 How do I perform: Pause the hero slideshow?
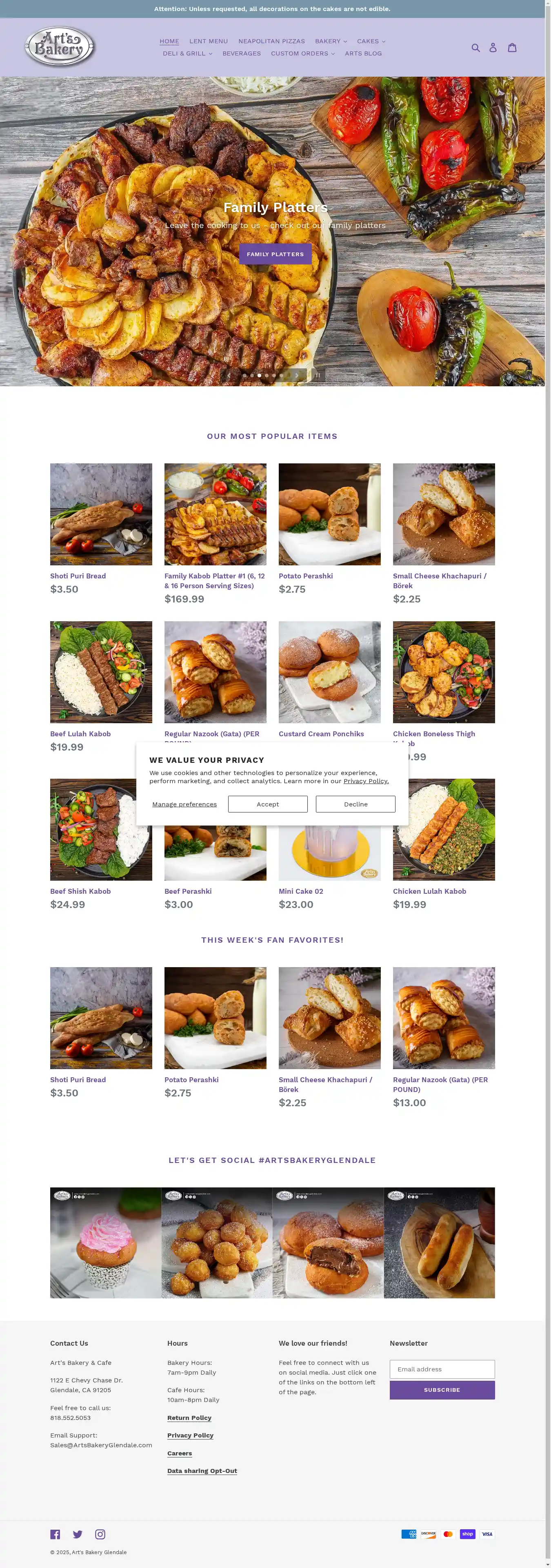click(x=318, y=375)
